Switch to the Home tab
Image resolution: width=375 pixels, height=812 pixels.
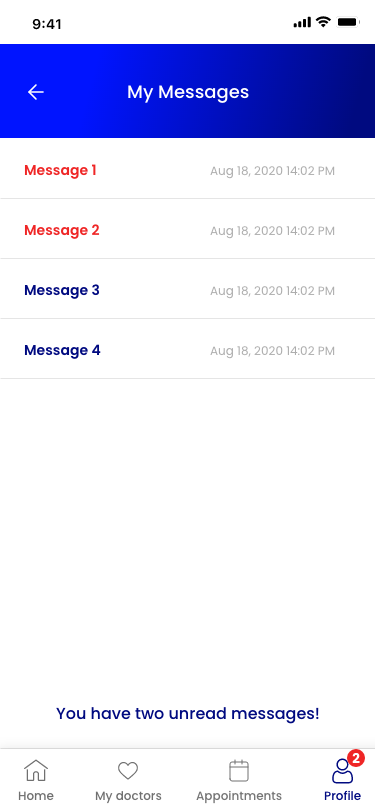pos(36,780)
